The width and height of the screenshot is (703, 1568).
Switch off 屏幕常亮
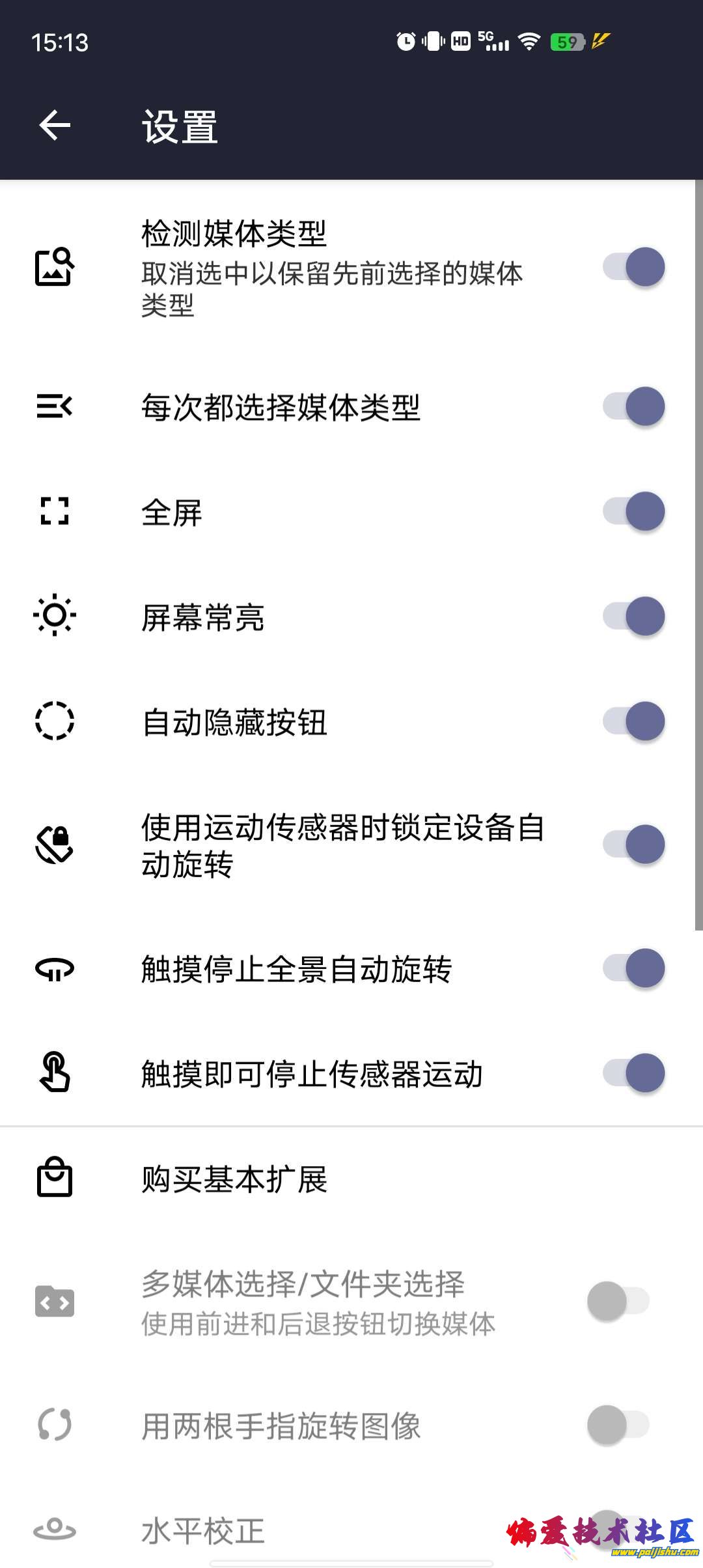click(633, 616)
